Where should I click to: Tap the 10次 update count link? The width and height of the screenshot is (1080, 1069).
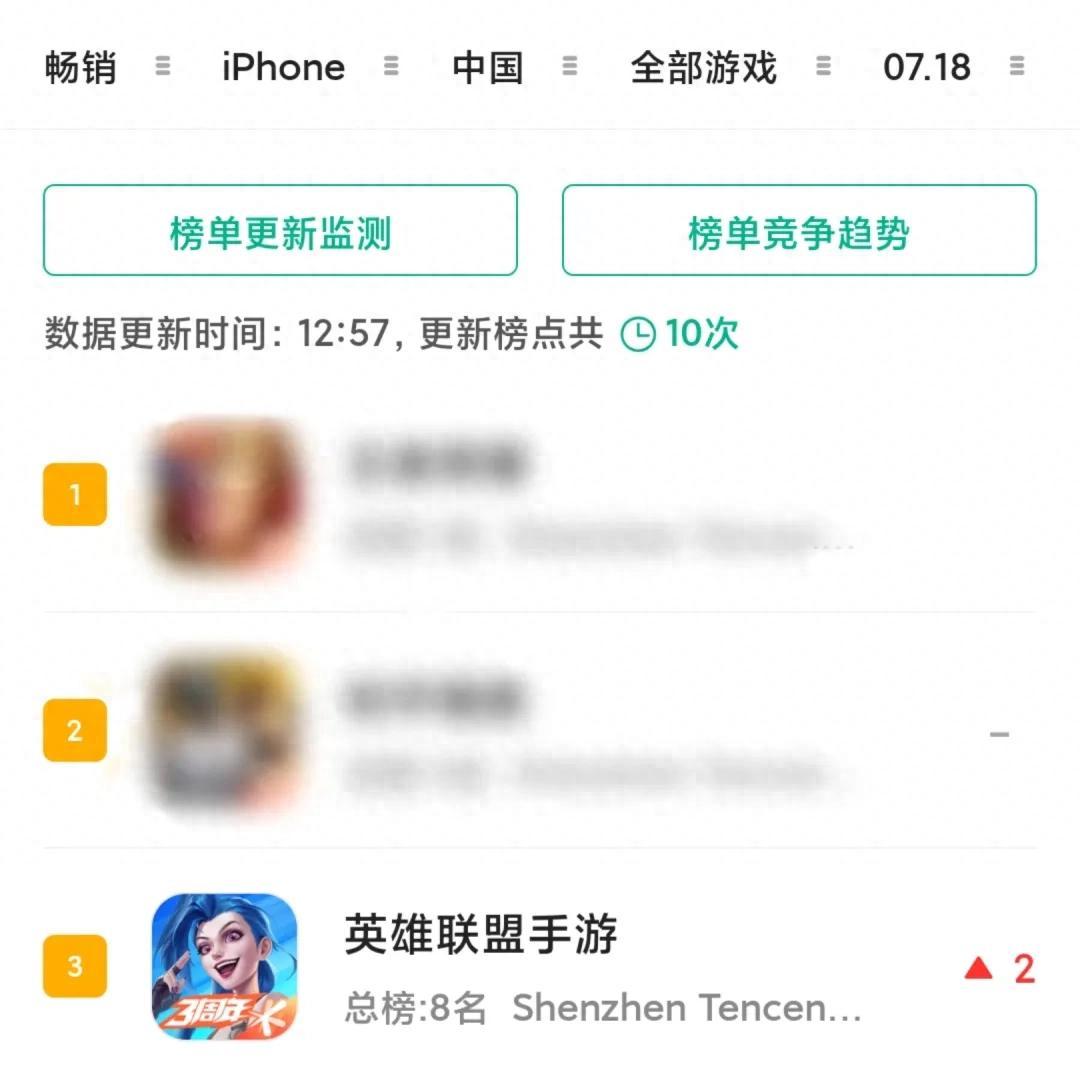click(x=681, y=334)
